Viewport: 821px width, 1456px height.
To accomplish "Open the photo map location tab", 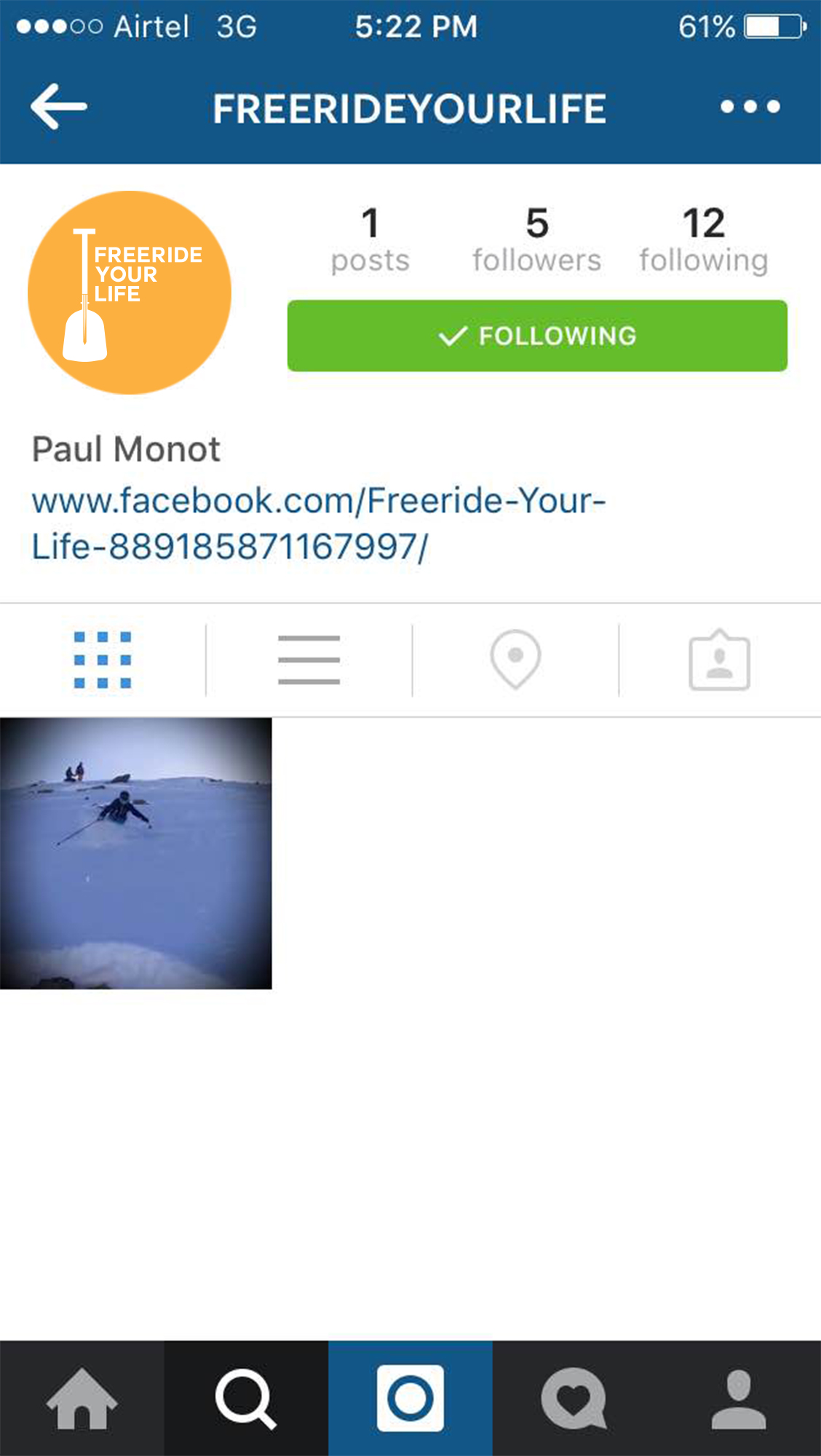I will [x=515, y=660].
